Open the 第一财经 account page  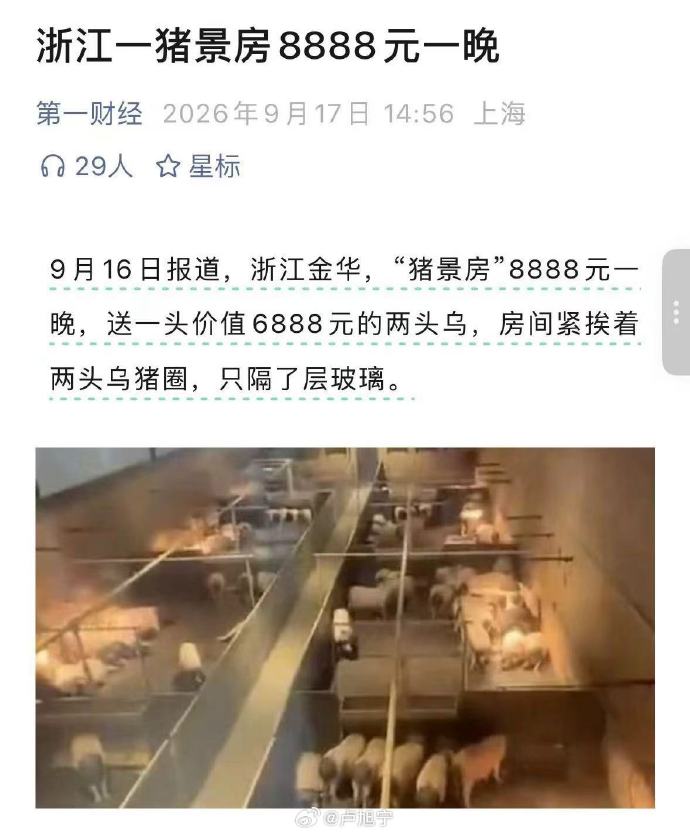pyautogui.click(x=89, y=113)
